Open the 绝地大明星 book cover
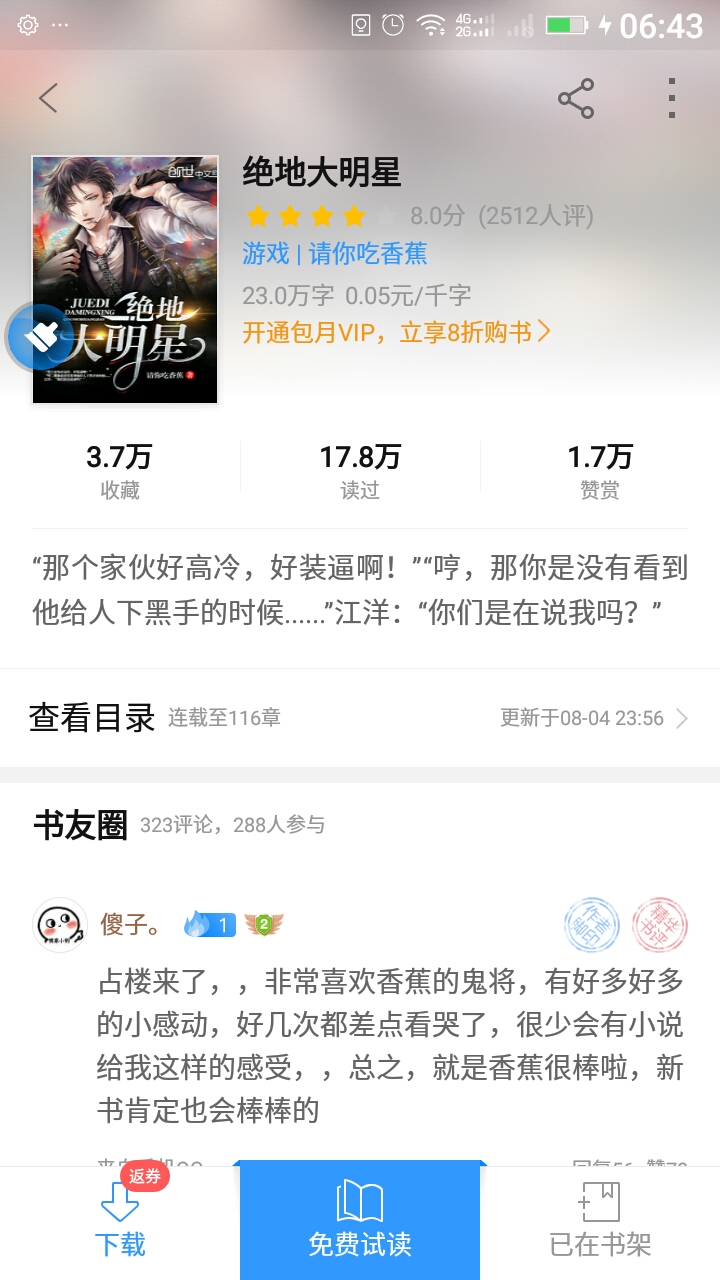 [x=125, y=280]
